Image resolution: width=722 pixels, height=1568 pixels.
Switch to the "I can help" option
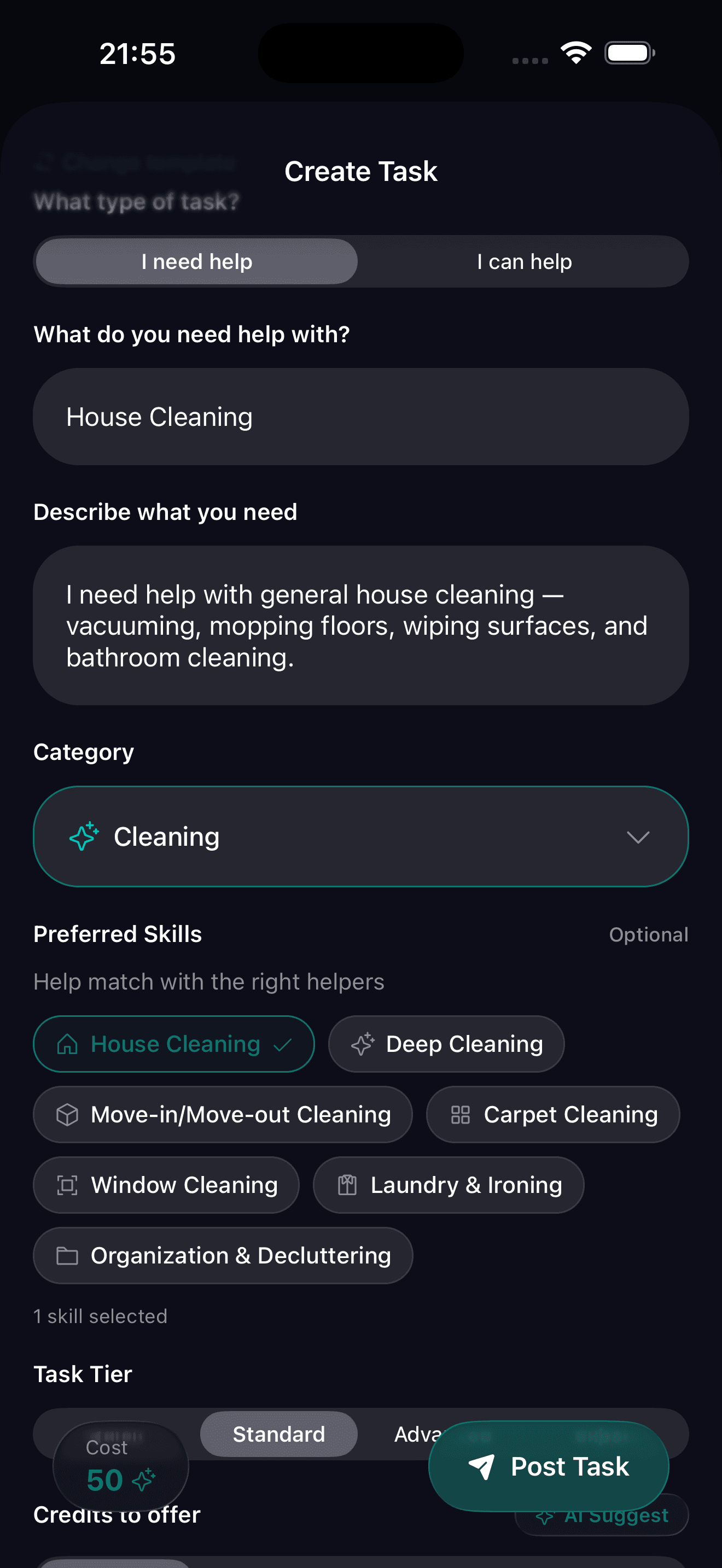(x=524, y=261)
